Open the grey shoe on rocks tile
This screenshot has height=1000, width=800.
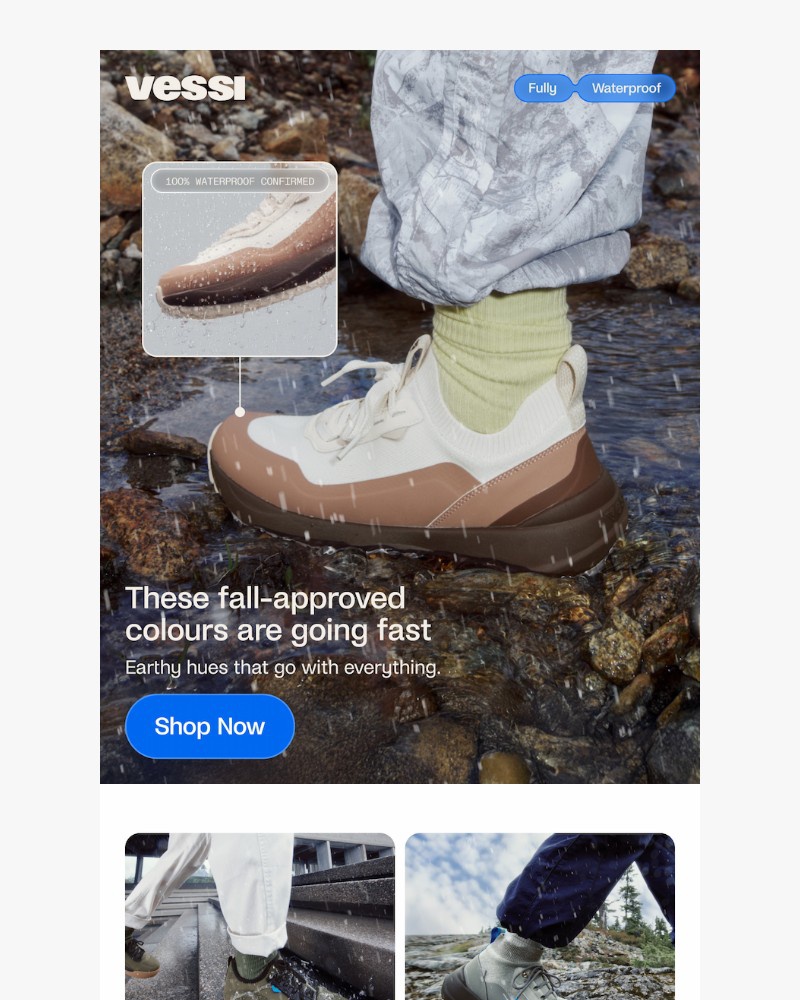click(539, 915)
